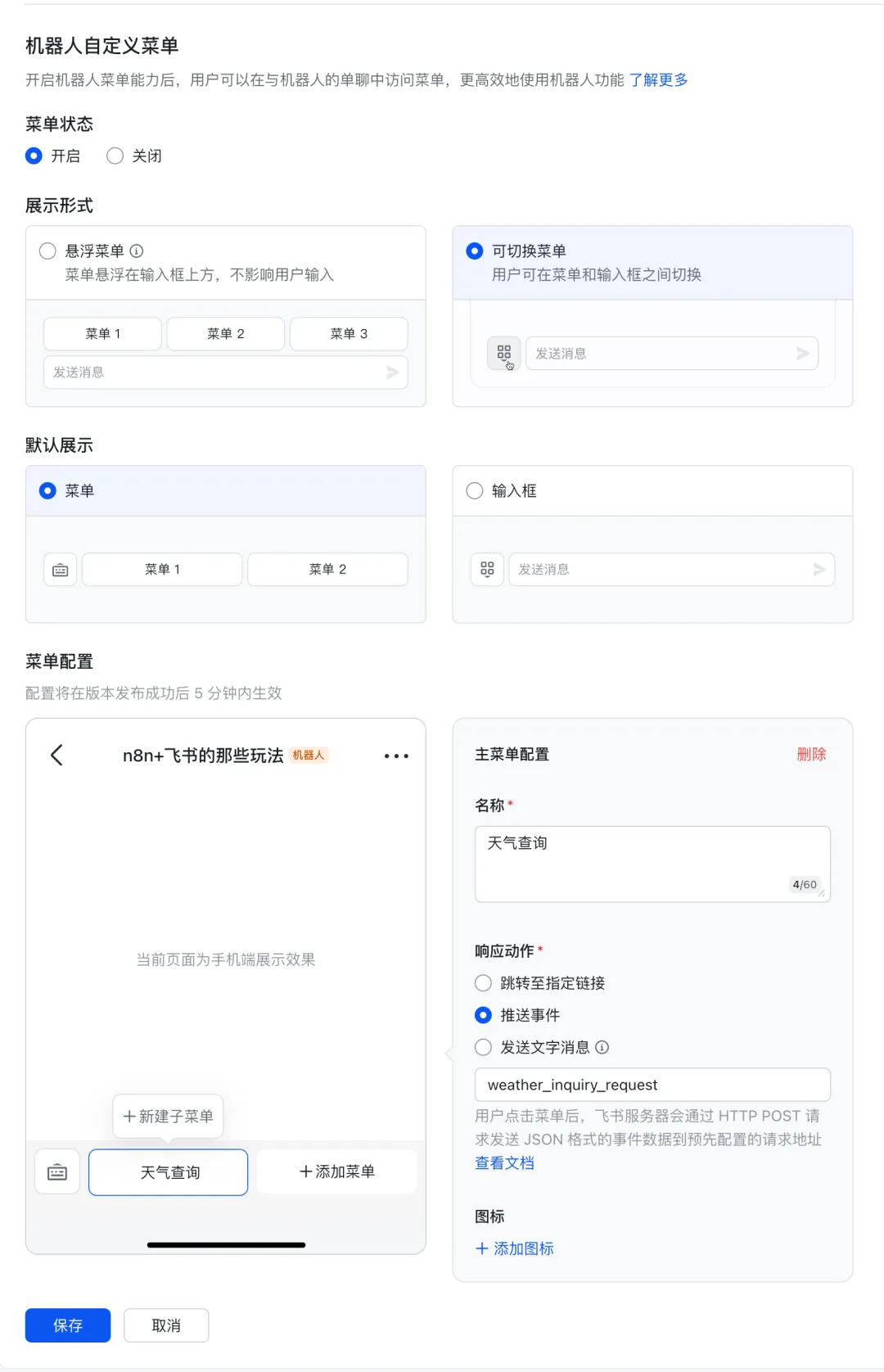This screenshot has height=1372, width=884.
Task: Delete the main menu with 删除
Action: (811, 754)
